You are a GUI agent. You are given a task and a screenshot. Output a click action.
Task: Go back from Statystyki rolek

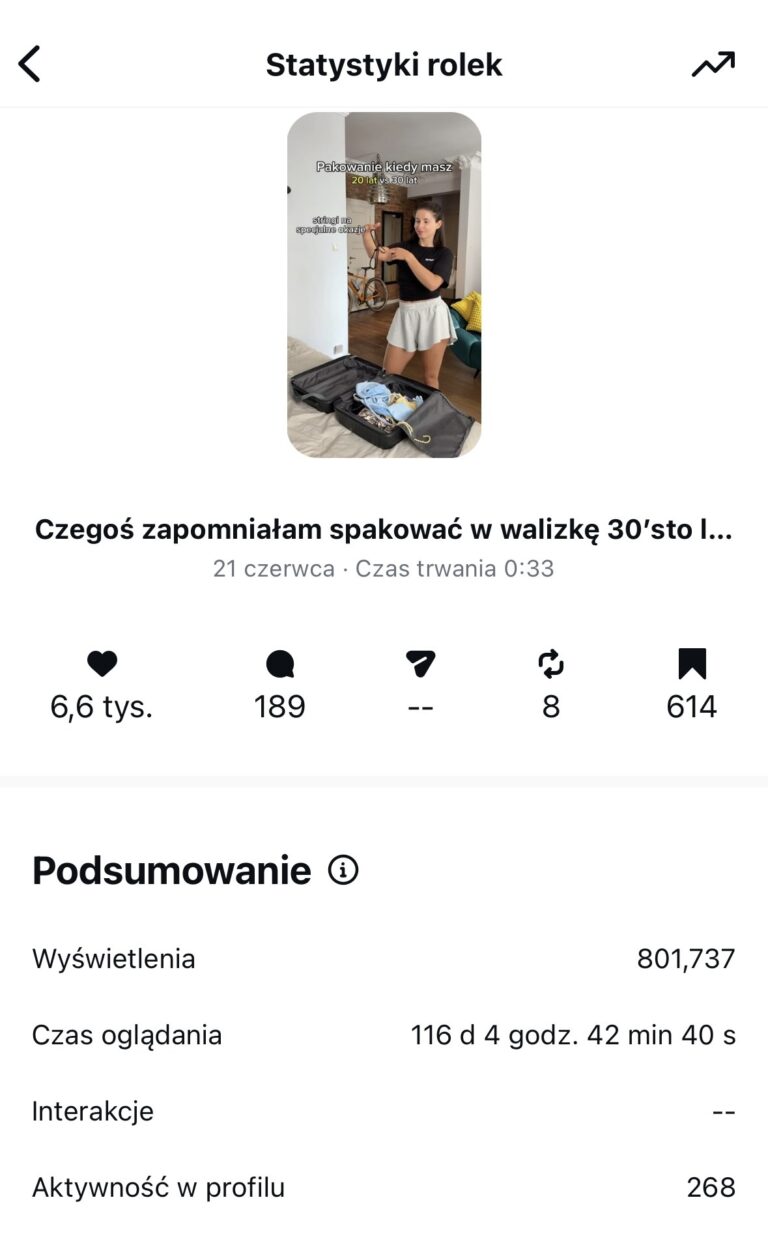(30, 65)
